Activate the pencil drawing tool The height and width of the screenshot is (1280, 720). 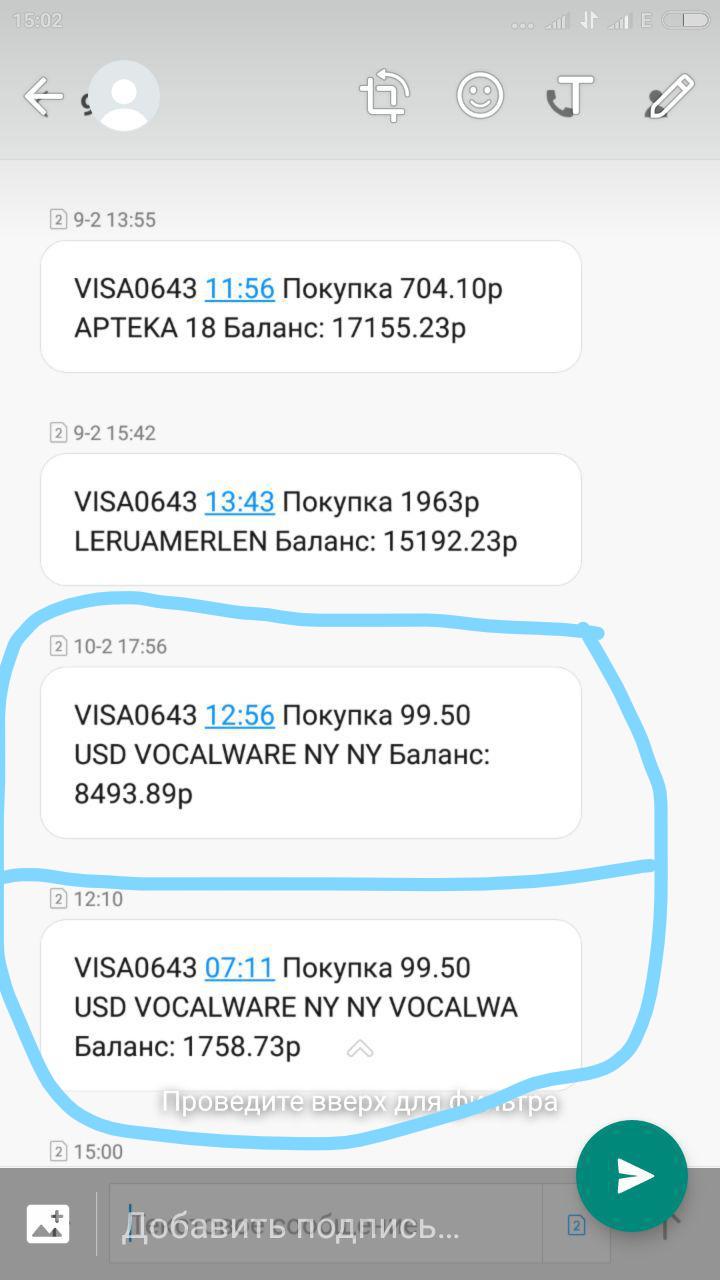(669, 97)
